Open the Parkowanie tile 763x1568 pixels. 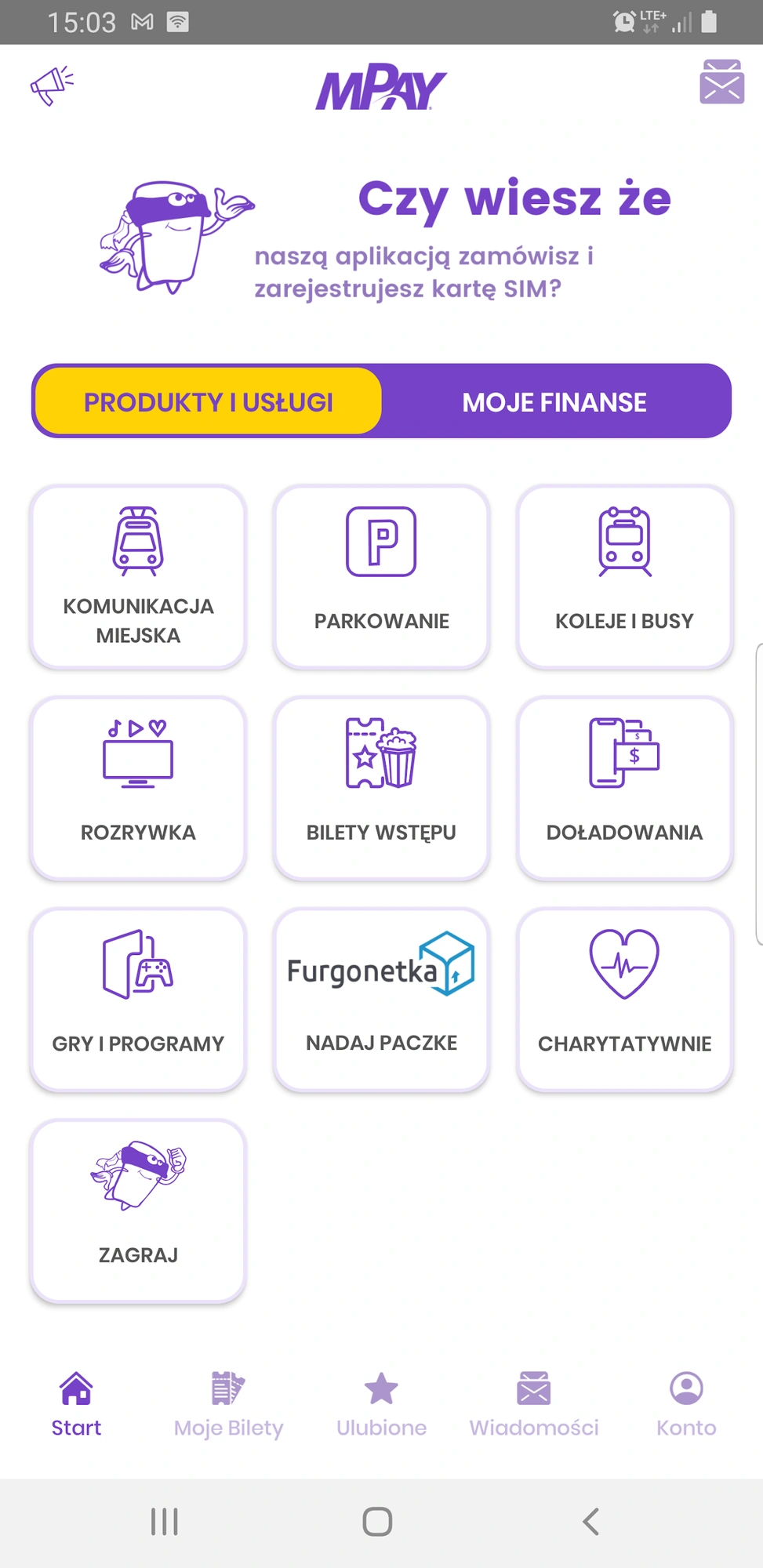point(381,577)
